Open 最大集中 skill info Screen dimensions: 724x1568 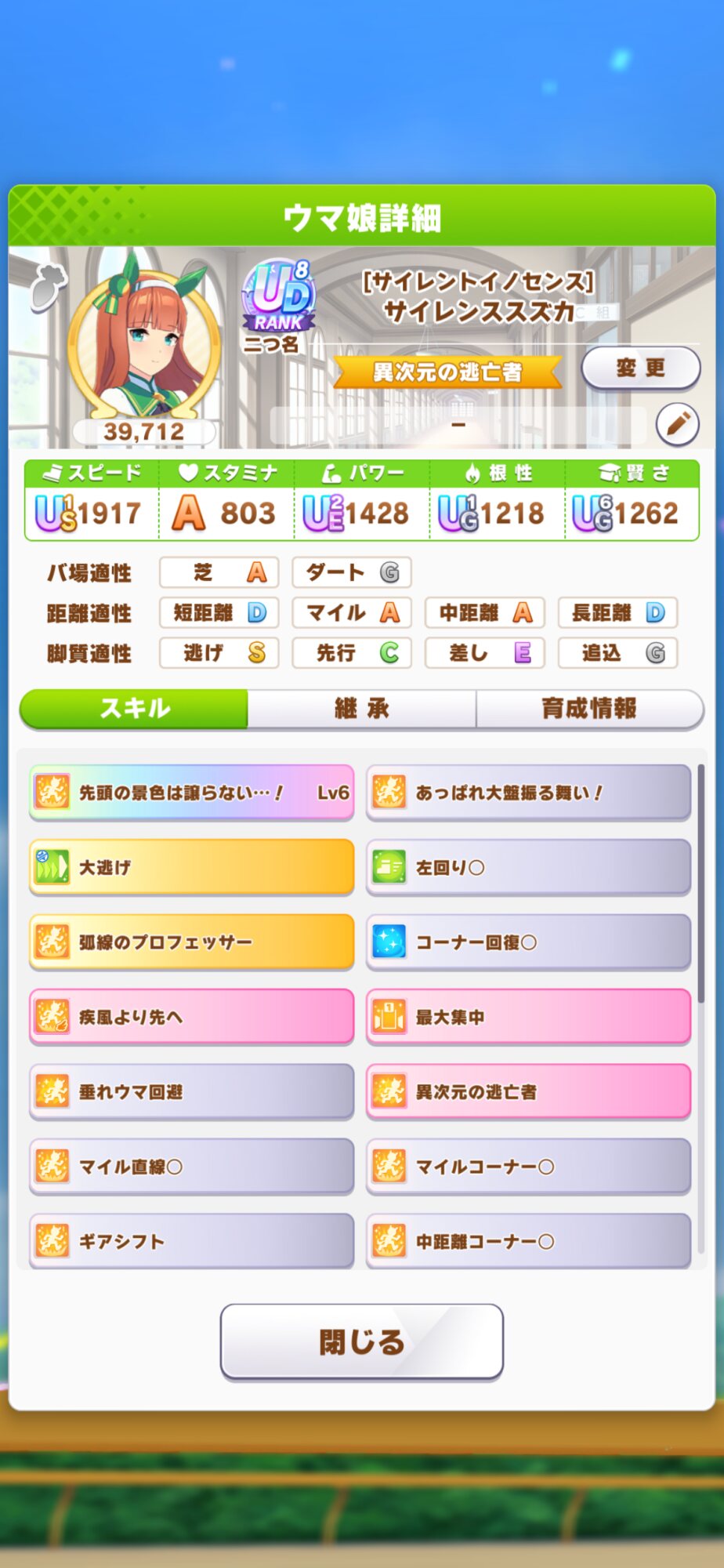point(528,1017)
